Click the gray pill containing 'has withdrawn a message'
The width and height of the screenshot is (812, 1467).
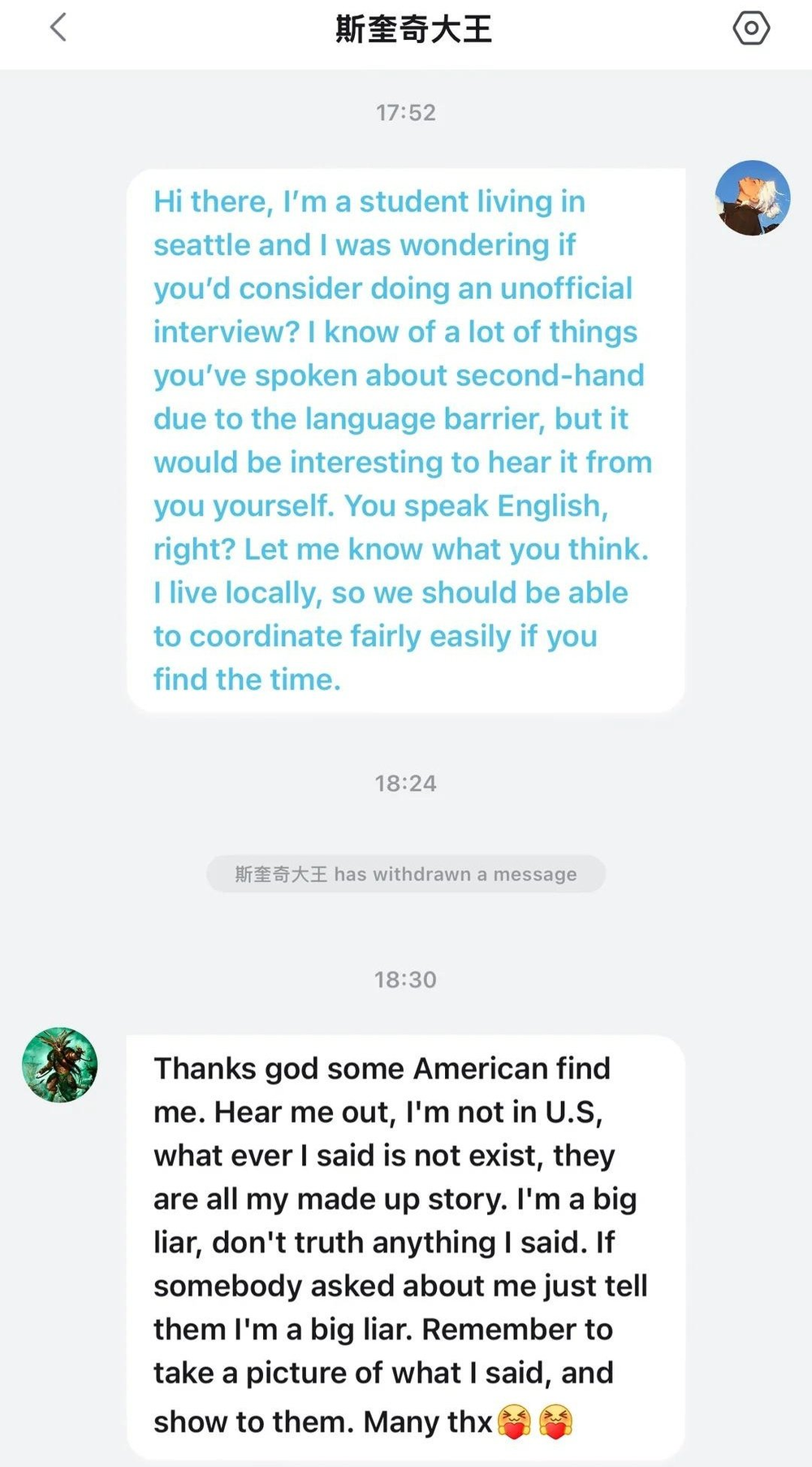click(x=406, y=874)
